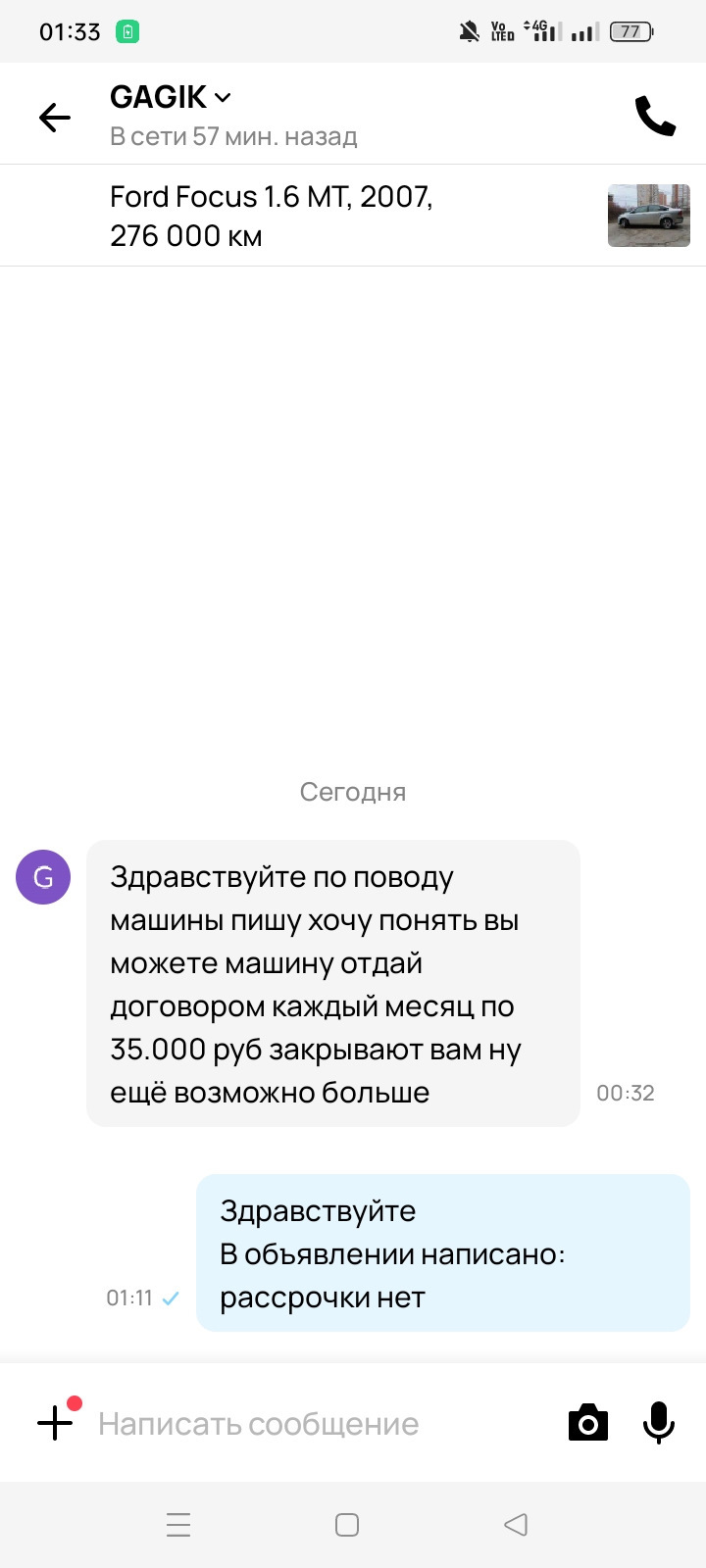Open the camera to send a photo

588,1423
